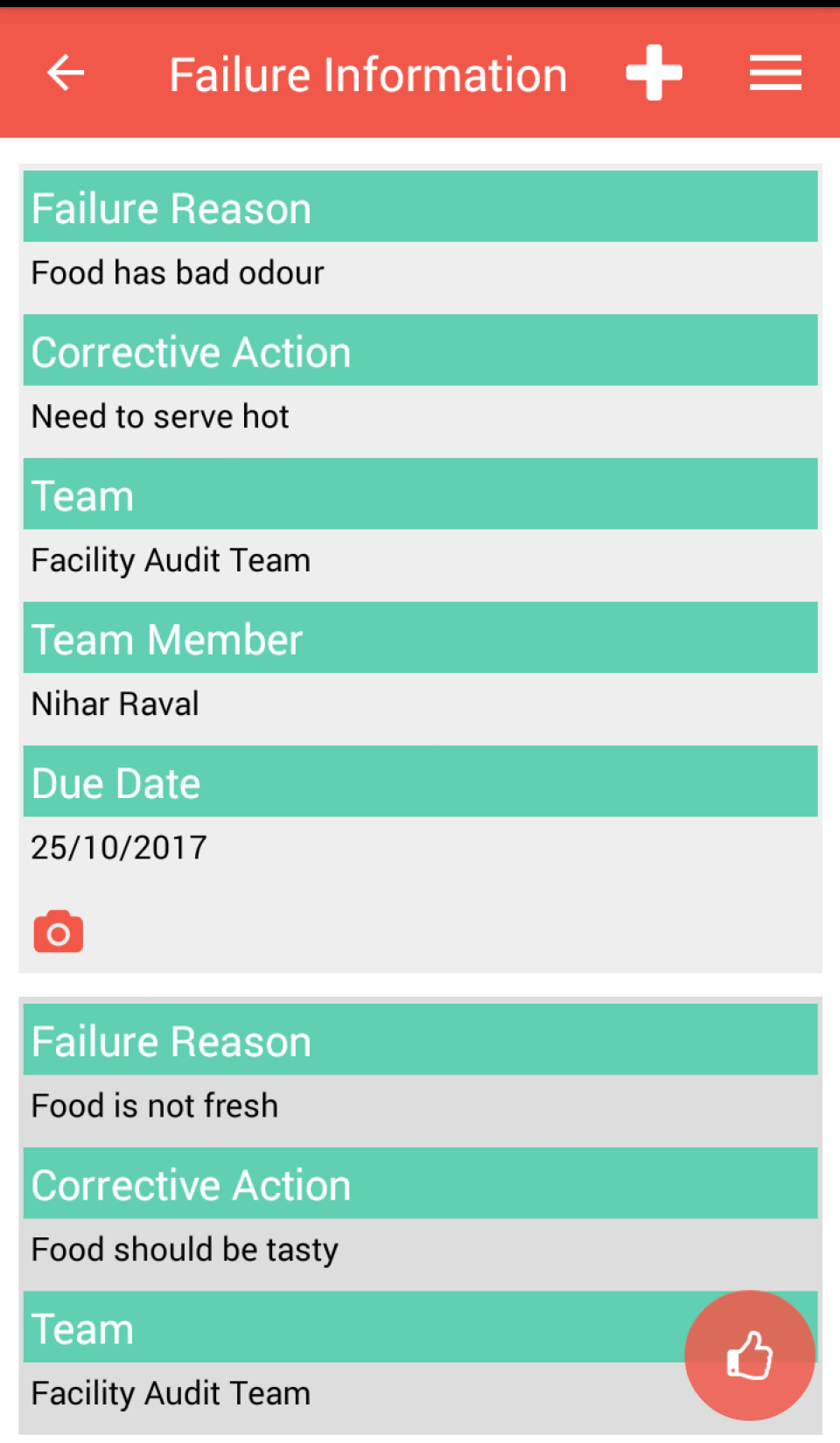Screen dimensions: 840x1443
Task: Select 'Food is not fresh' failure reason
Action: point(154,1105)
